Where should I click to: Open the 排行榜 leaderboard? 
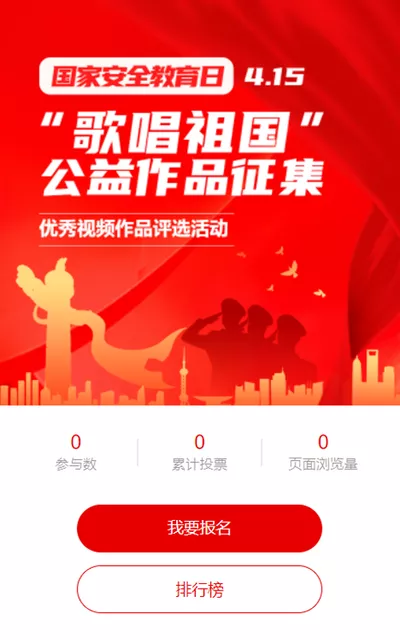click(x=200, y=589)
